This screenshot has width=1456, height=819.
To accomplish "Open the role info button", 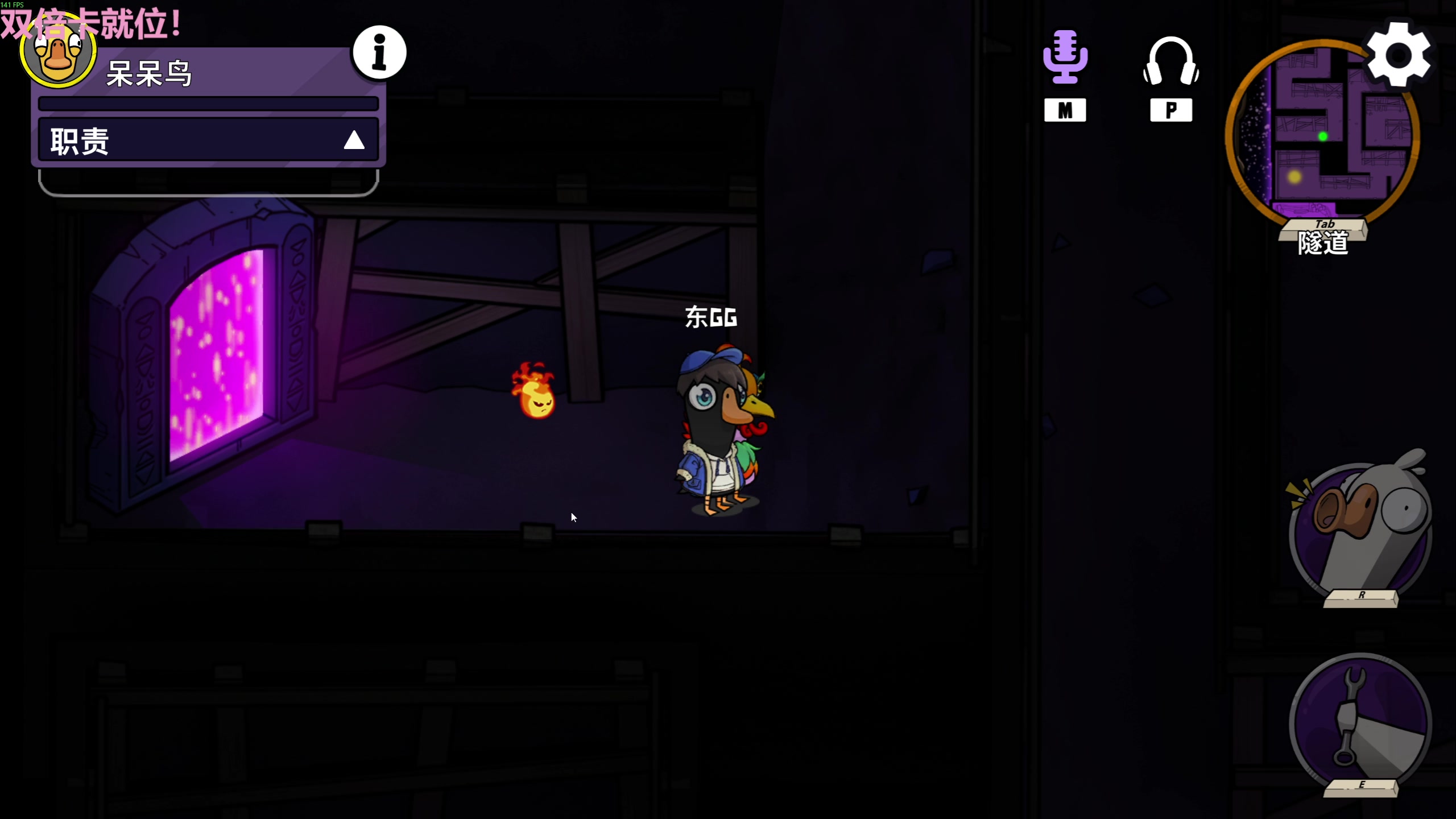I will 379,52.
